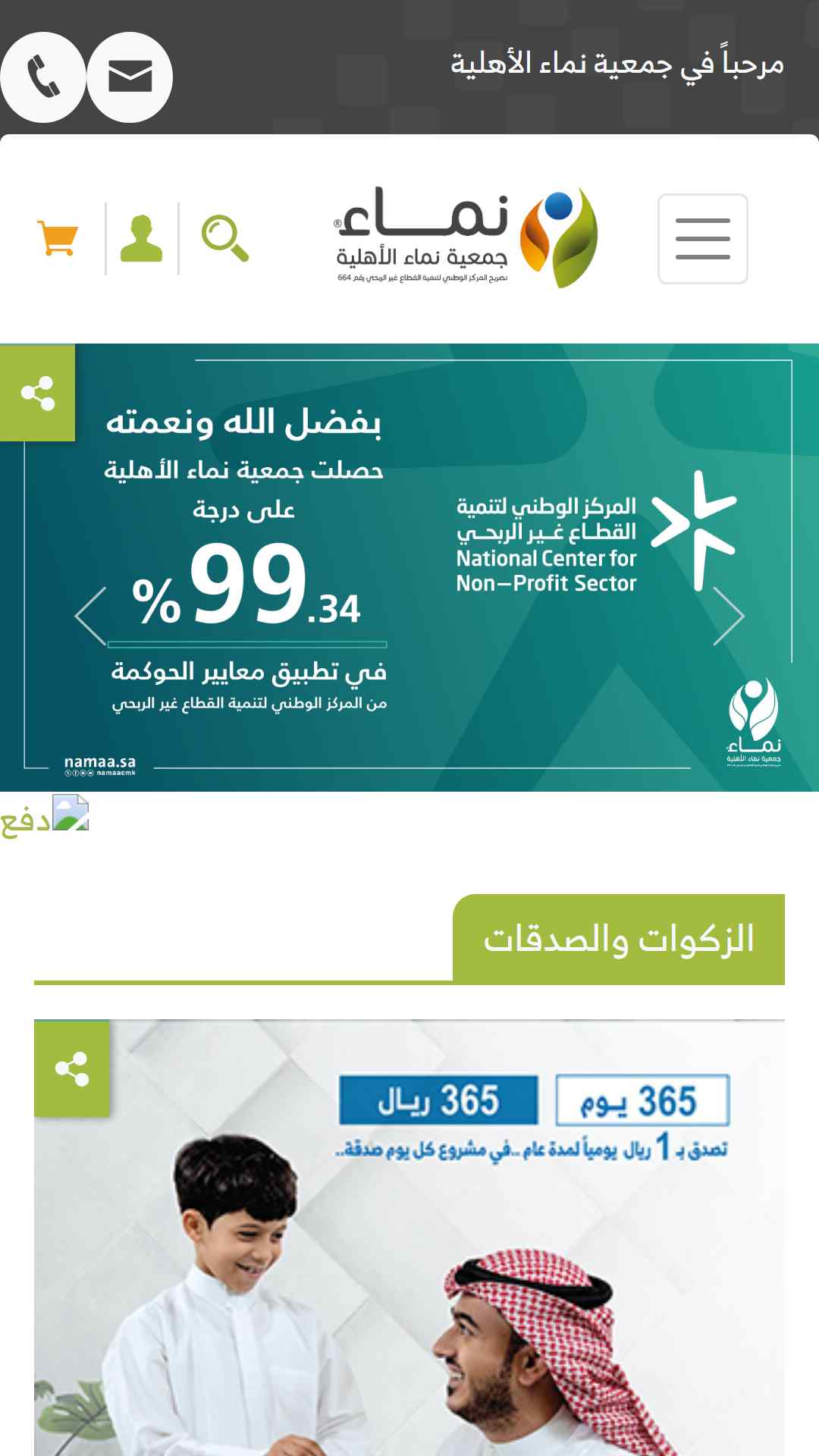Share the governance banner slide
The width and height of the screenshot is (819, 1456).
pyautogui.click(x=37, y=393)
